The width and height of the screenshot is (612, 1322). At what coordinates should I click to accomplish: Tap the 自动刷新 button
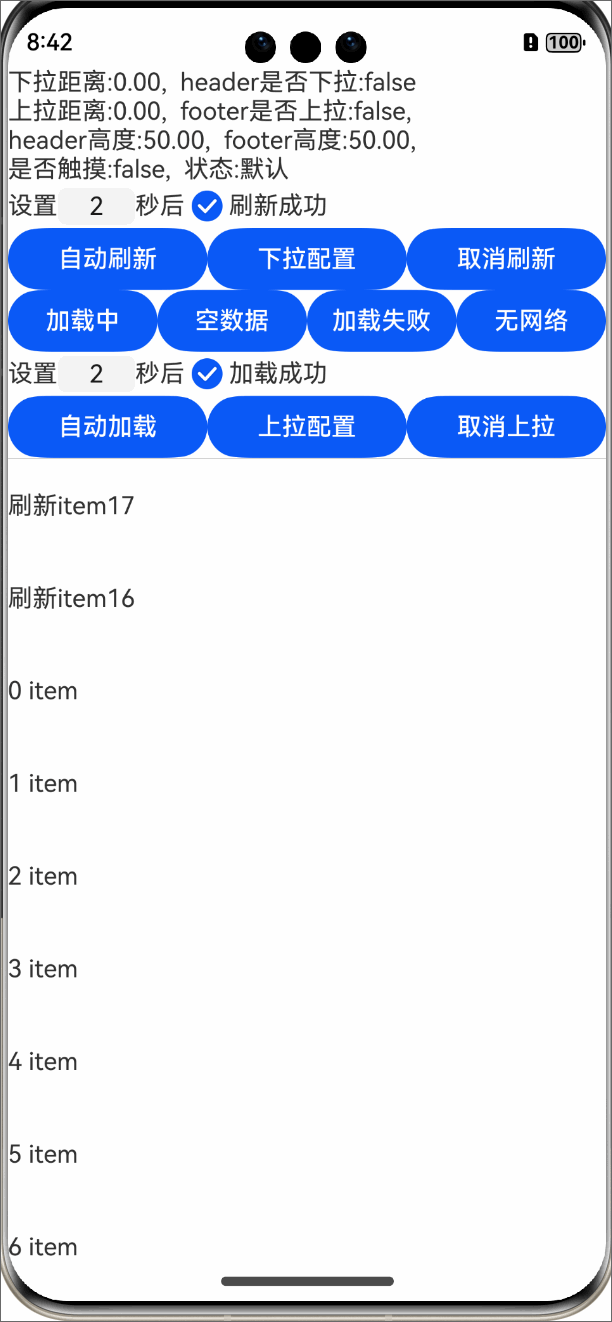[x=108, y=259]
